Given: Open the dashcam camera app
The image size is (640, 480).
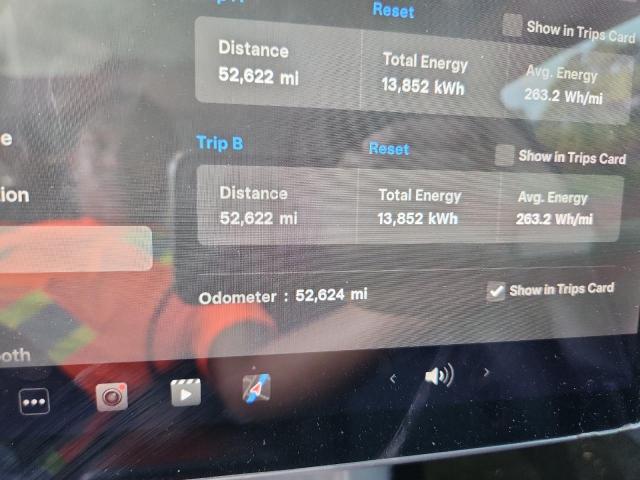Looking at the screenshot, I should point(111,397).
